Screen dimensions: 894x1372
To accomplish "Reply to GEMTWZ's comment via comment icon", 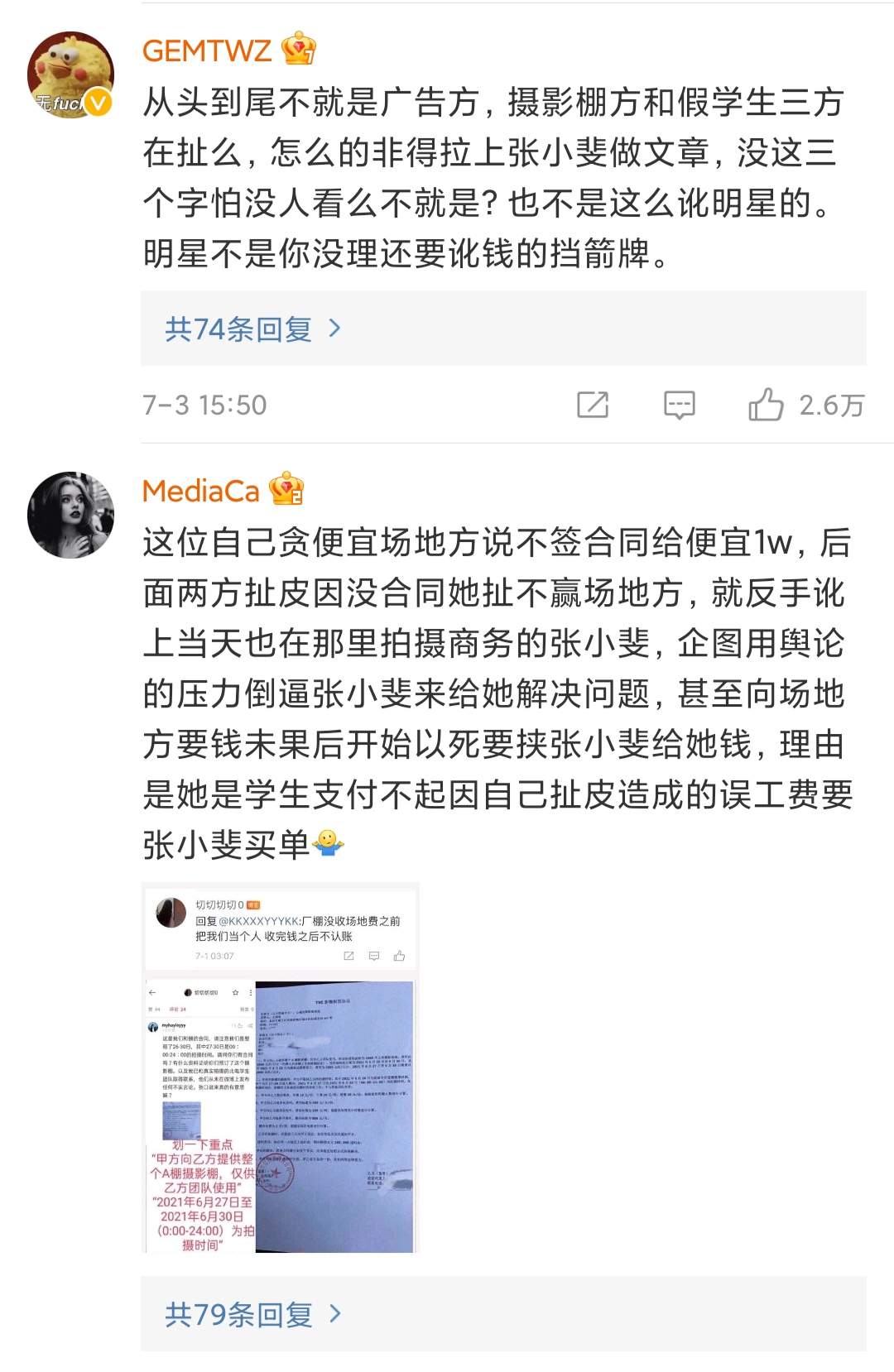I will click(x=680, y=405).
